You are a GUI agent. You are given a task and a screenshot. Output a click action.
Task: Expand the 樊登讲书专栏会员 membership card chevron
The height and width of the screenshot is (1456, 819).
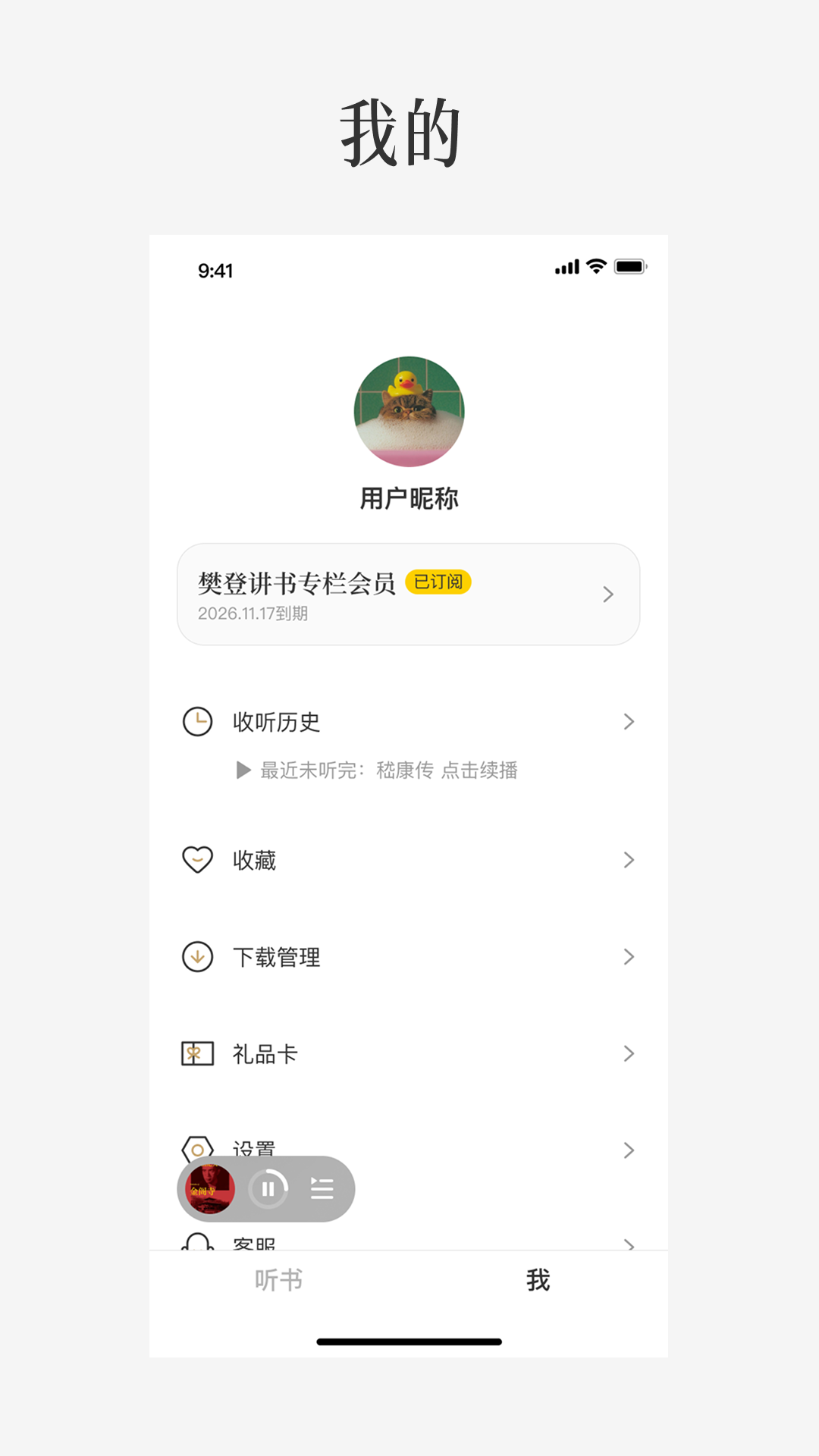point(607,595)
